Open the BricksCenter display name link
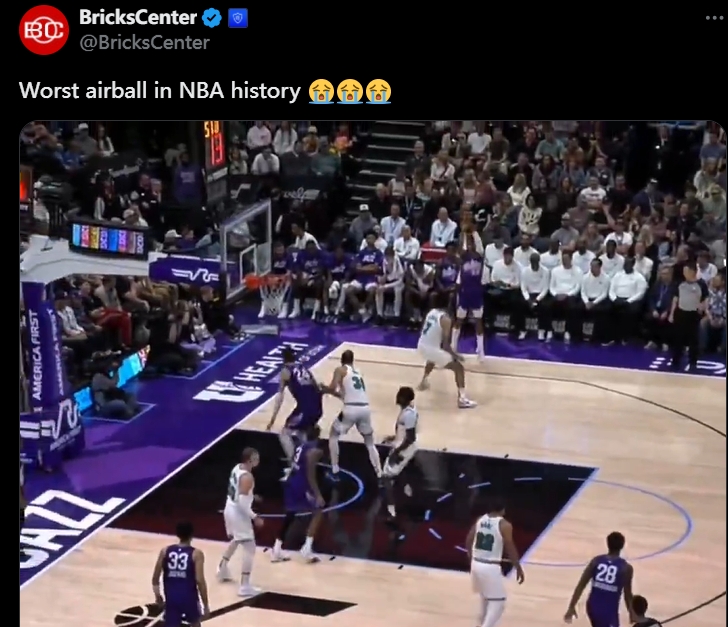Screen dimensions: 728x627 pos(138,18)
